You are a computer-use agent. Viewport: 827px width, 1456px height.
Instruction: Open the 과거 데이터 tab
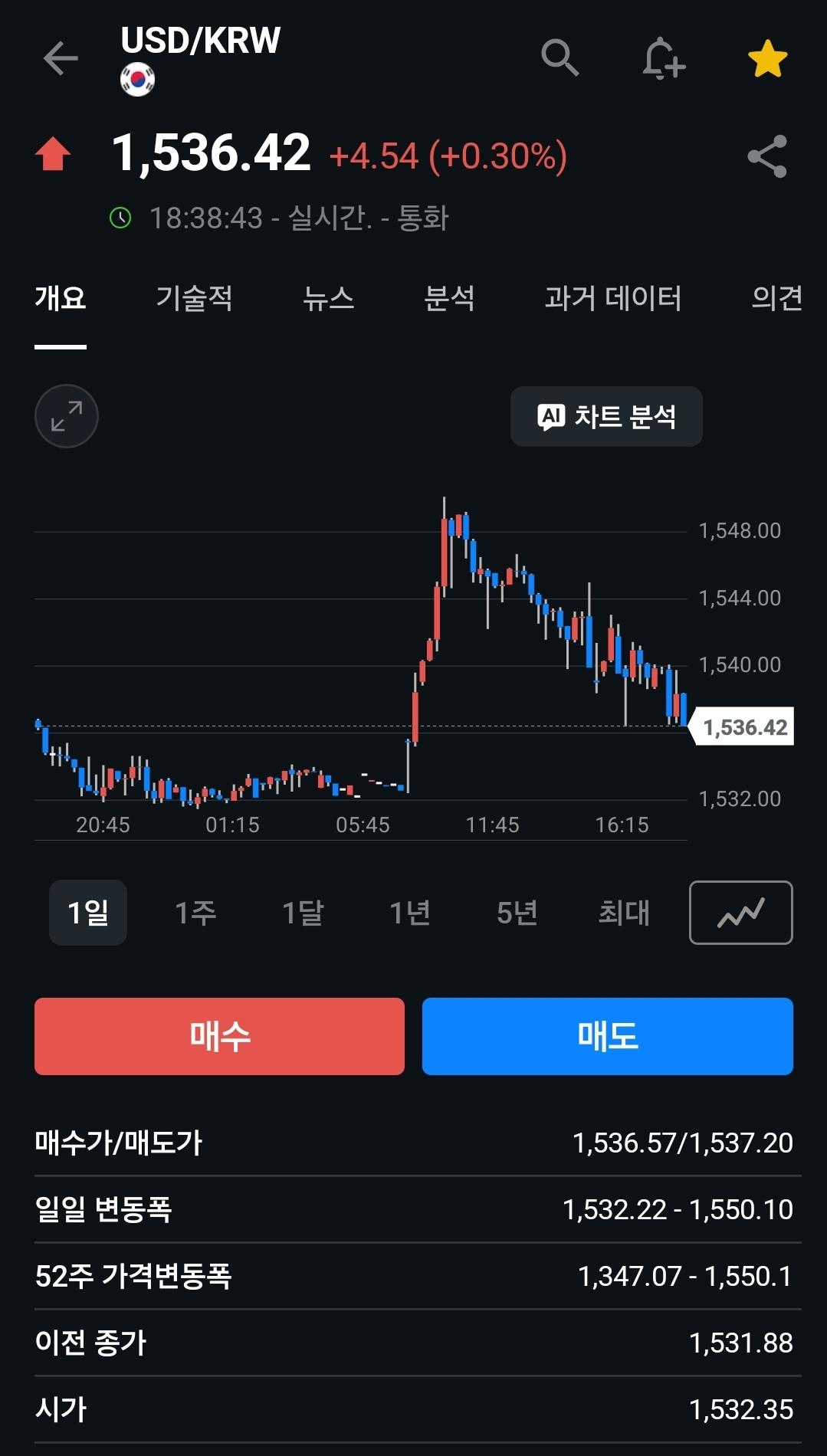coord(613,298)
